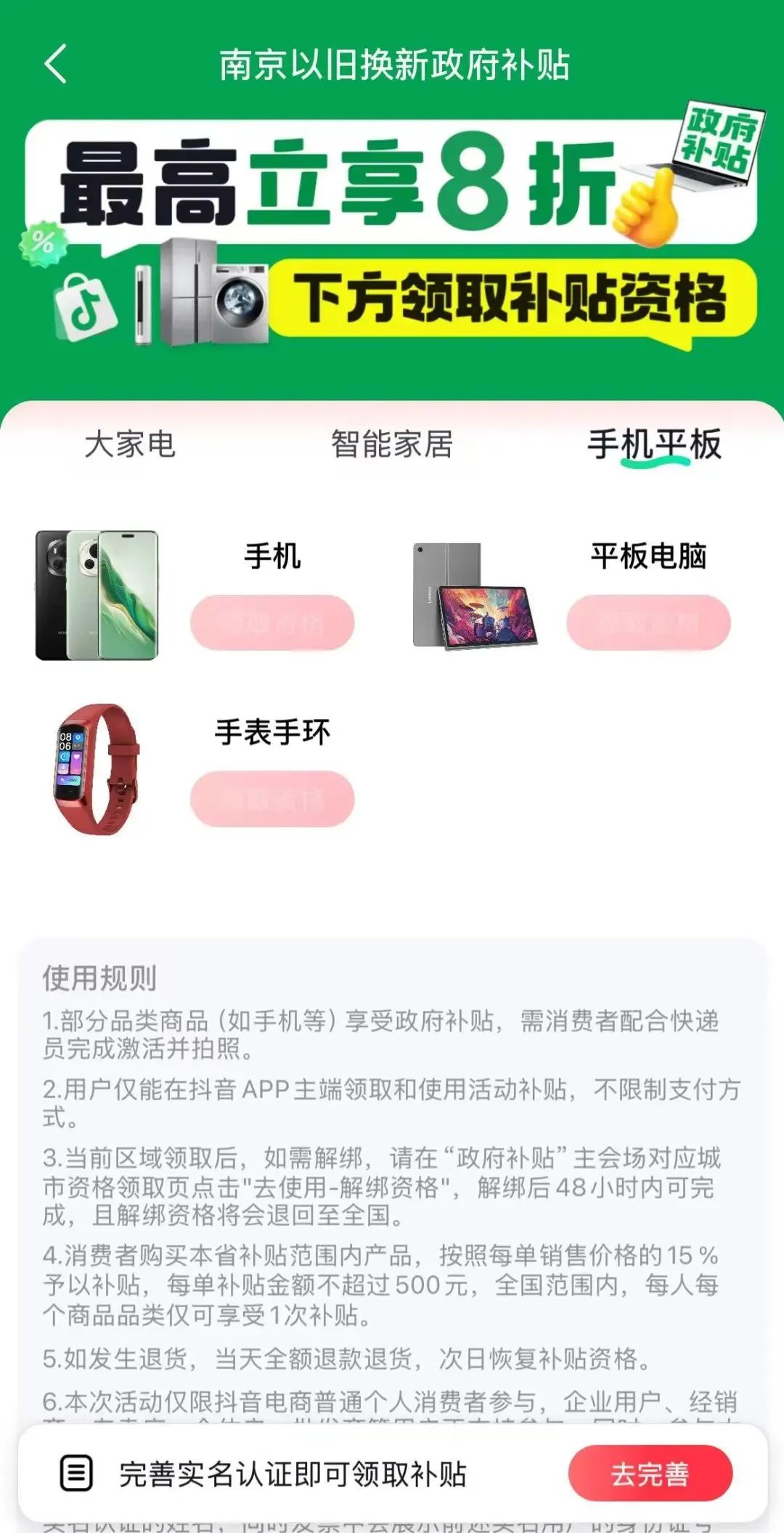784x1533 pixels.
Task: Claim subsidy eligibility for 平板电脑
Action: click(x=648, y=622)
